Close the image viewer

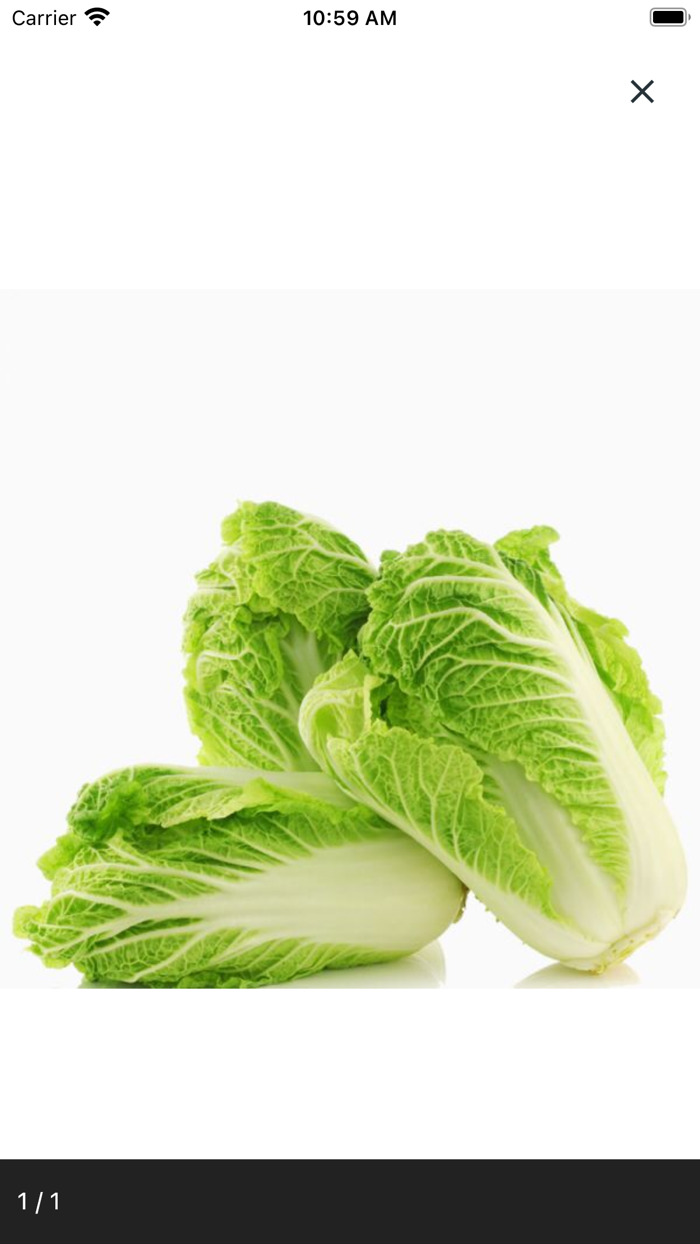(642, 92)
